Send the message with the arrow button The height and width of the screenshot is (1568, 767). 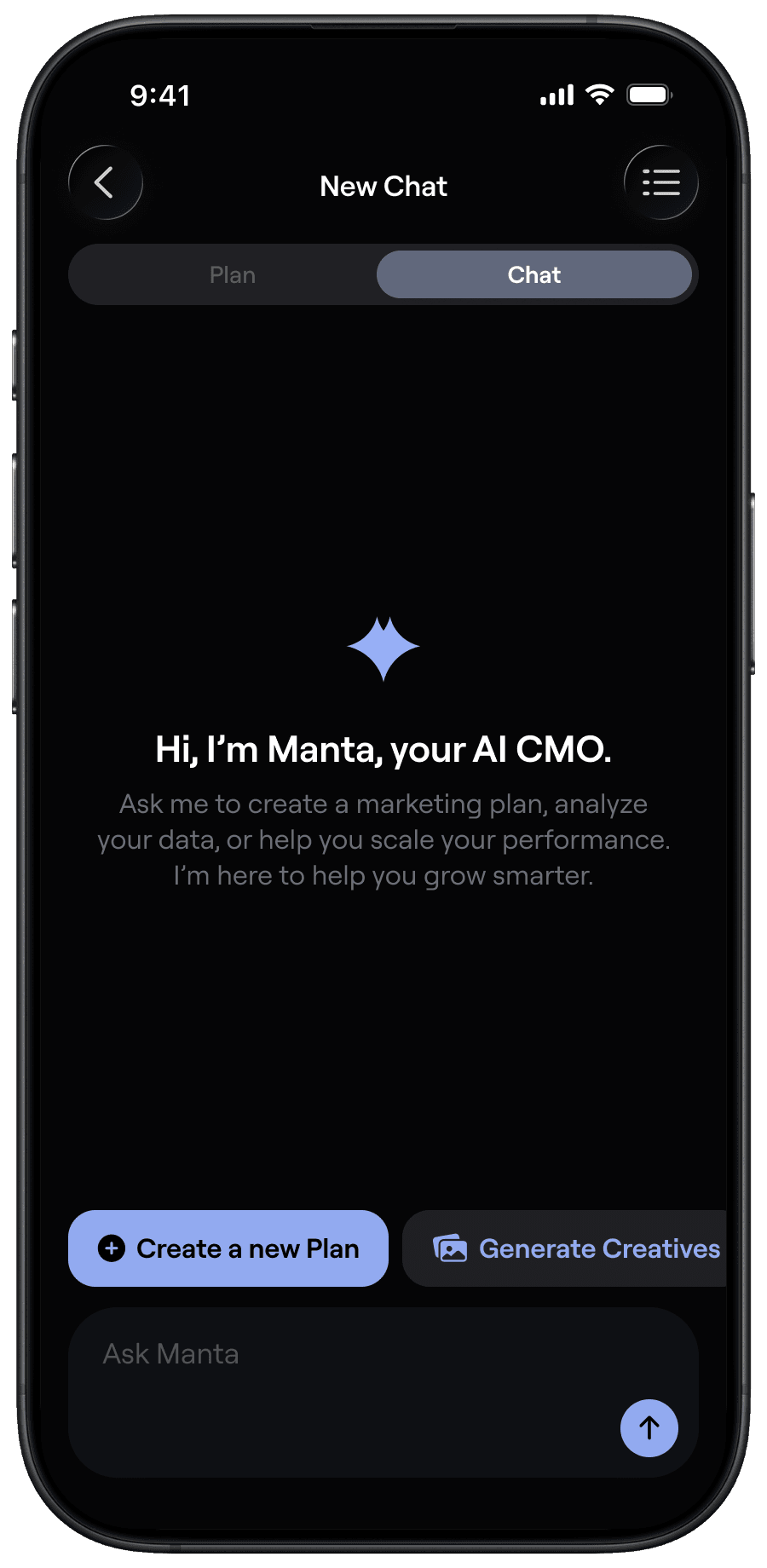pyautogui.click(x=649, y=1428)
